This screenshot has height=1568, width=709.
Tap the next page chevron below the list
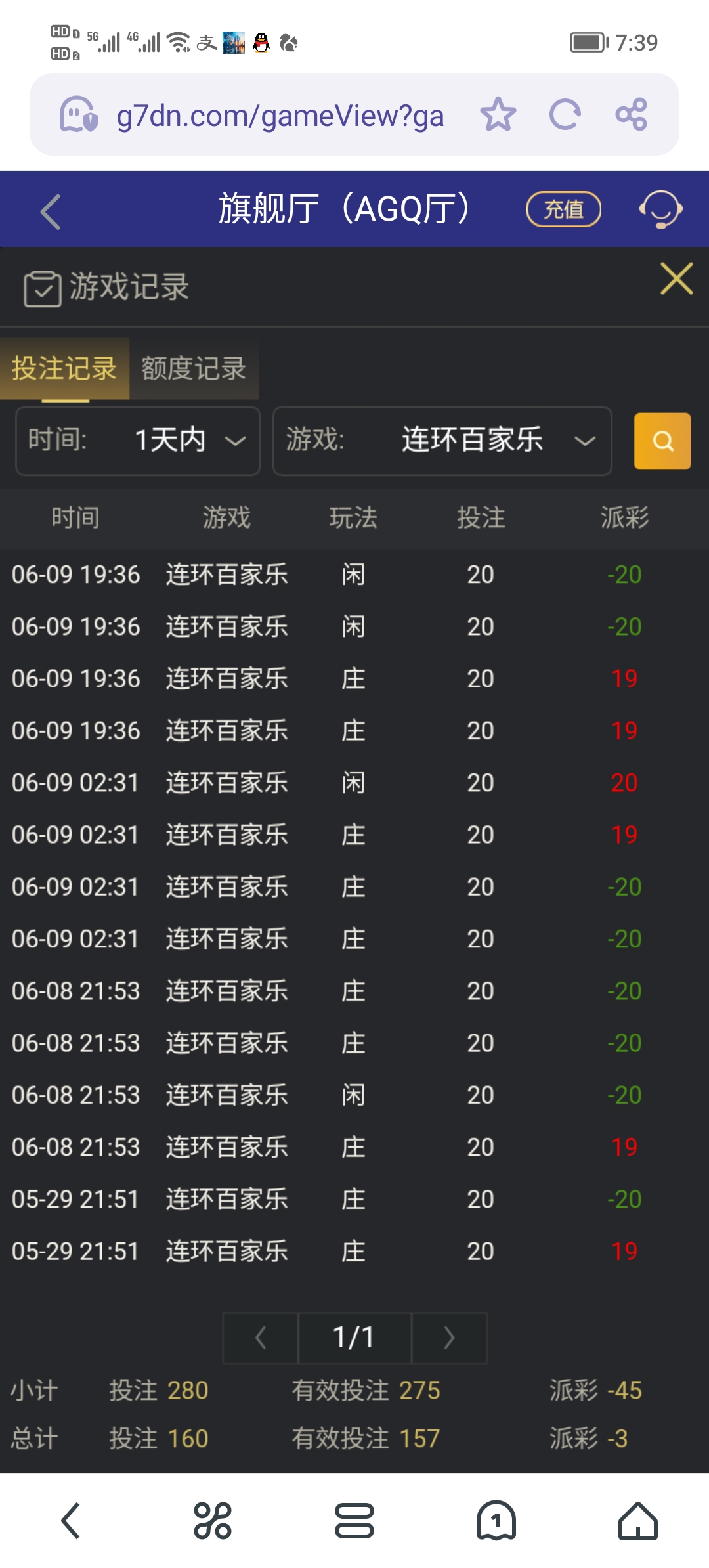(449, 1338)
